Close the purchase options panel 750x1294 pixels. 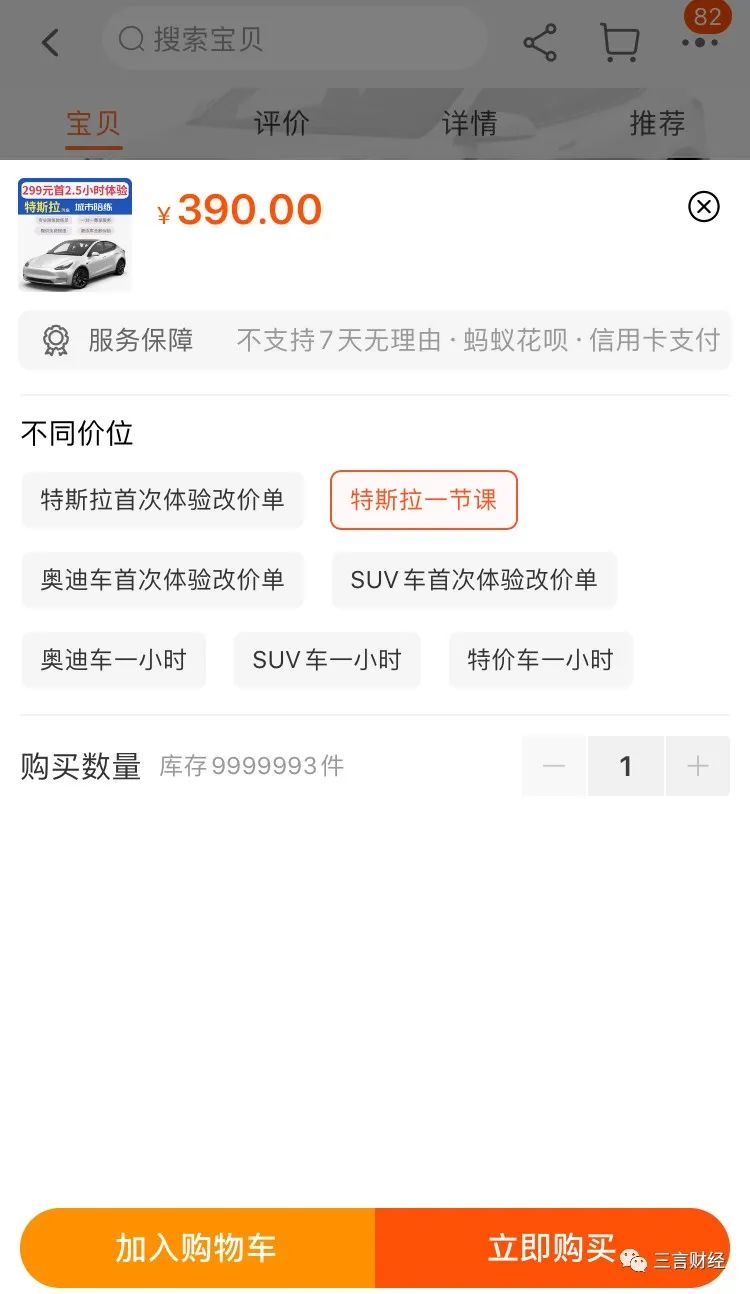704,206
